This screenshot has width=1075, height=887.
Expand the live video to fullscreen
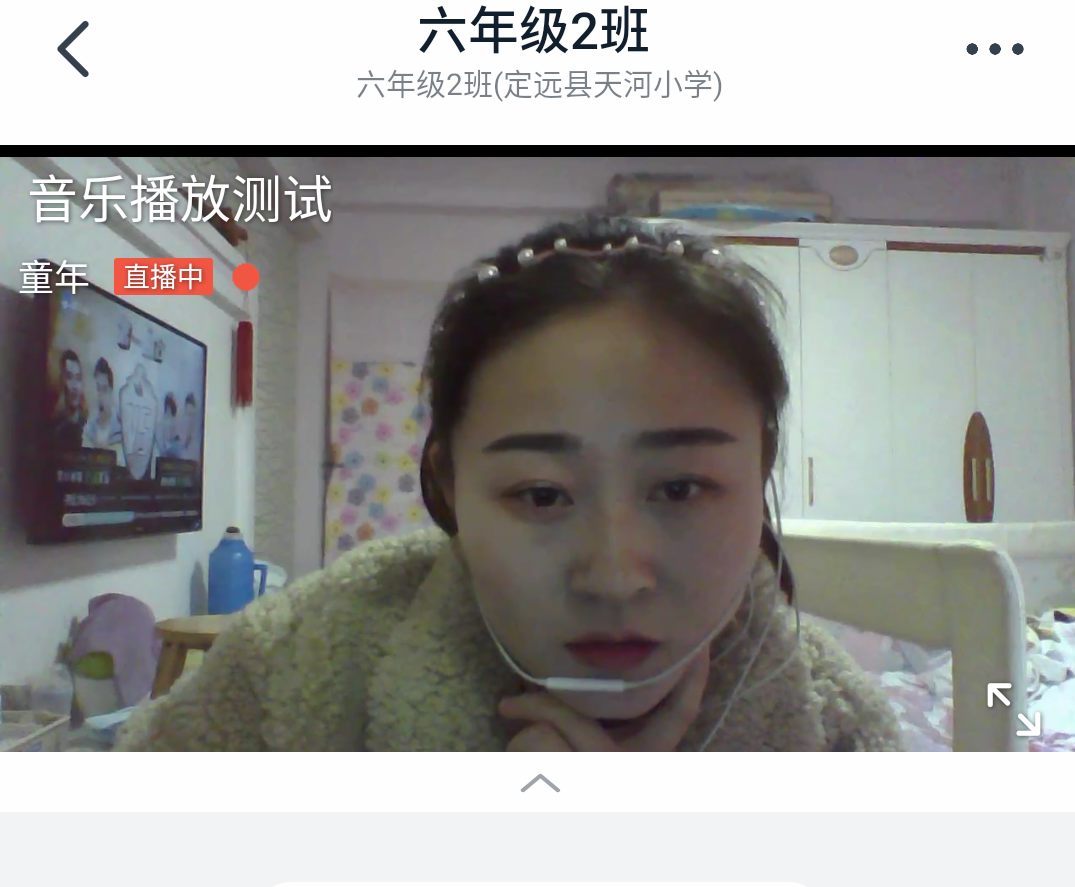point(1013,709)
